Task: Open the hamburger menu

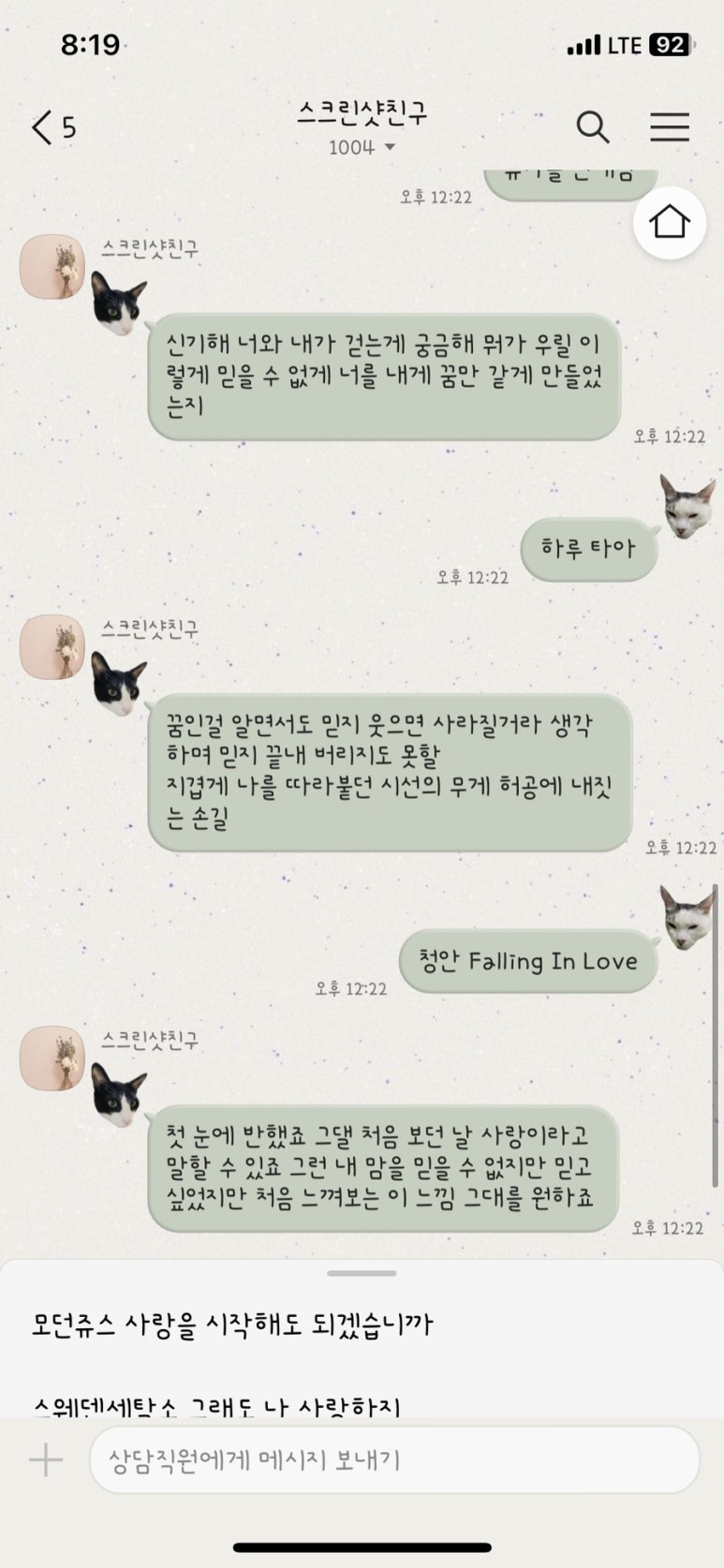Action: 670,127
